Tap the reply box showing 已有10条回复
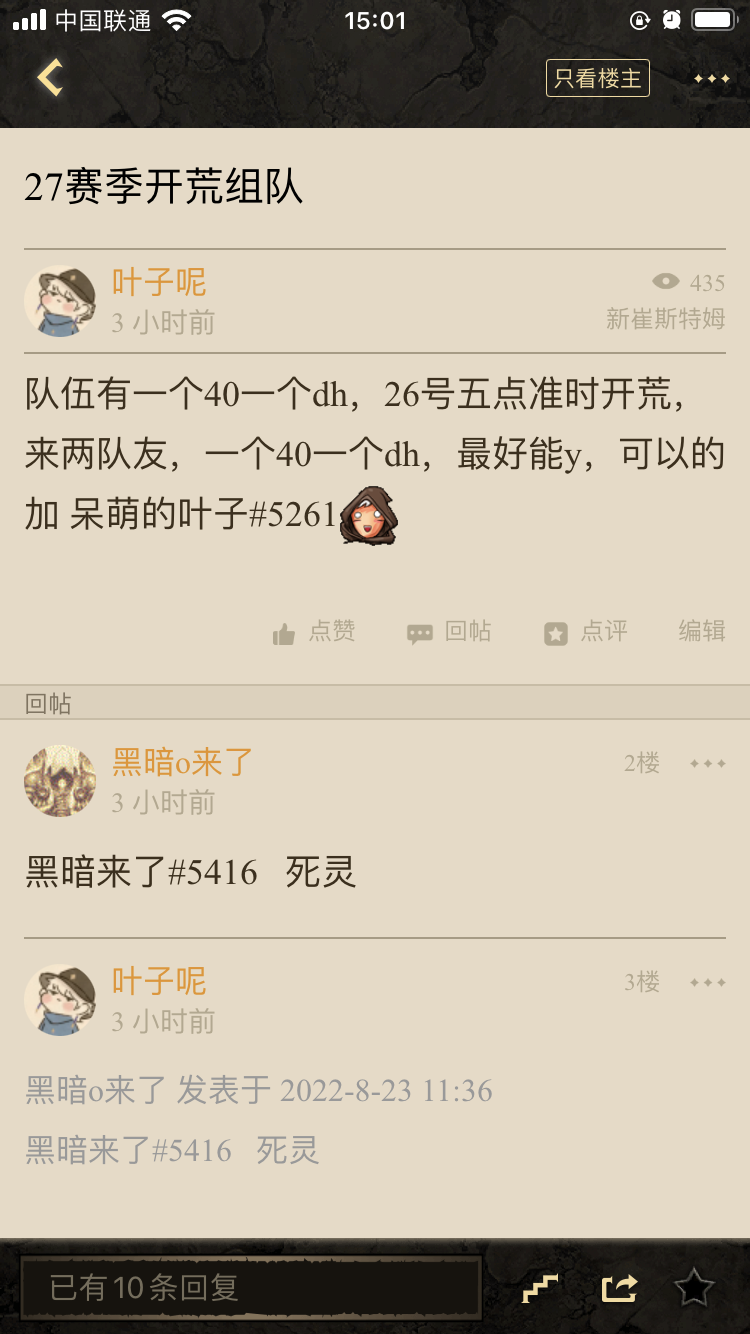 (250, 1287)
